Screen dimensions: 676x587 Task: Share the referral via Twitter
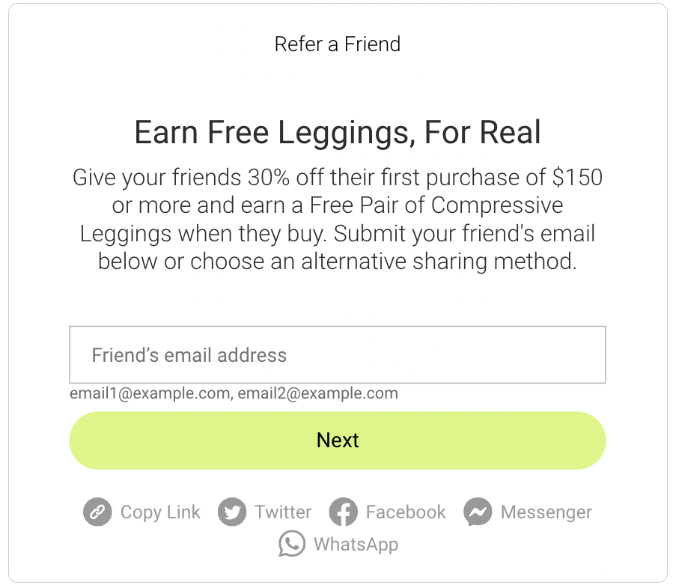pos(265,512)
